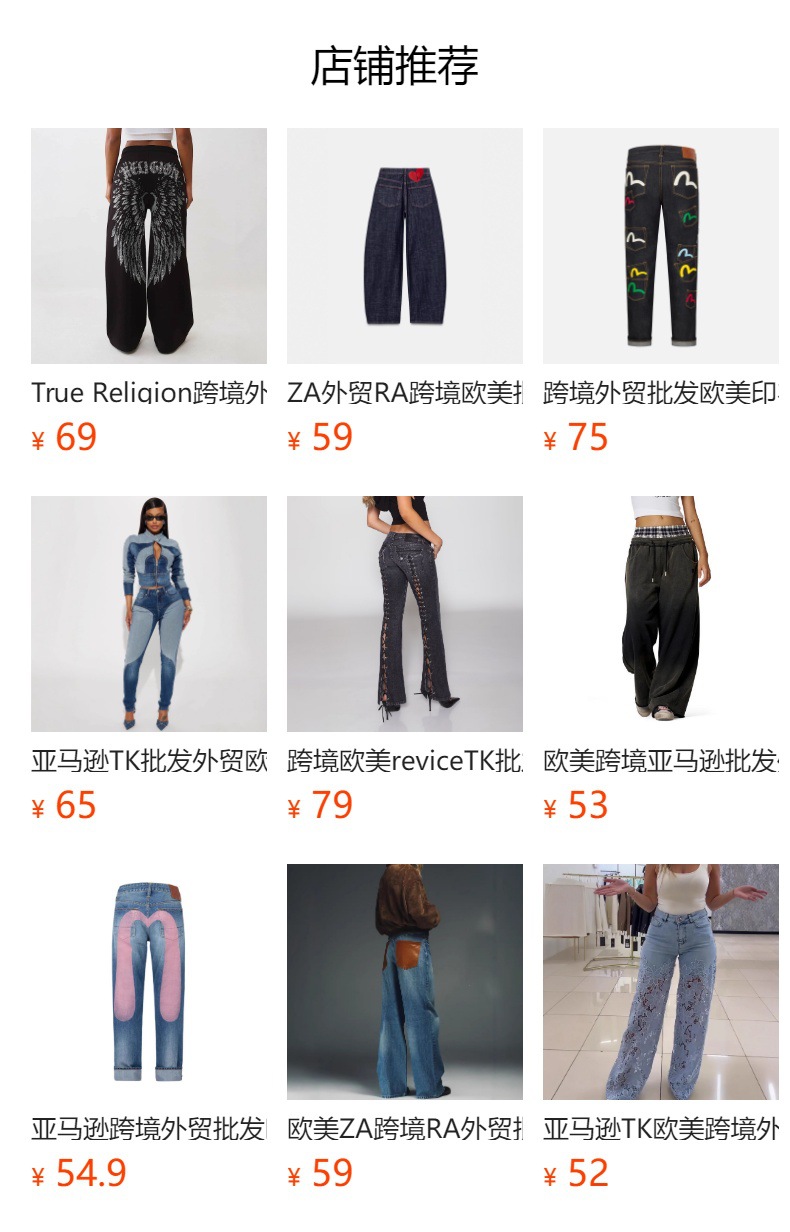
Task: Open the 跨境外贸批发欧美印 jeans at ¥75
Action: coord(661,246)
